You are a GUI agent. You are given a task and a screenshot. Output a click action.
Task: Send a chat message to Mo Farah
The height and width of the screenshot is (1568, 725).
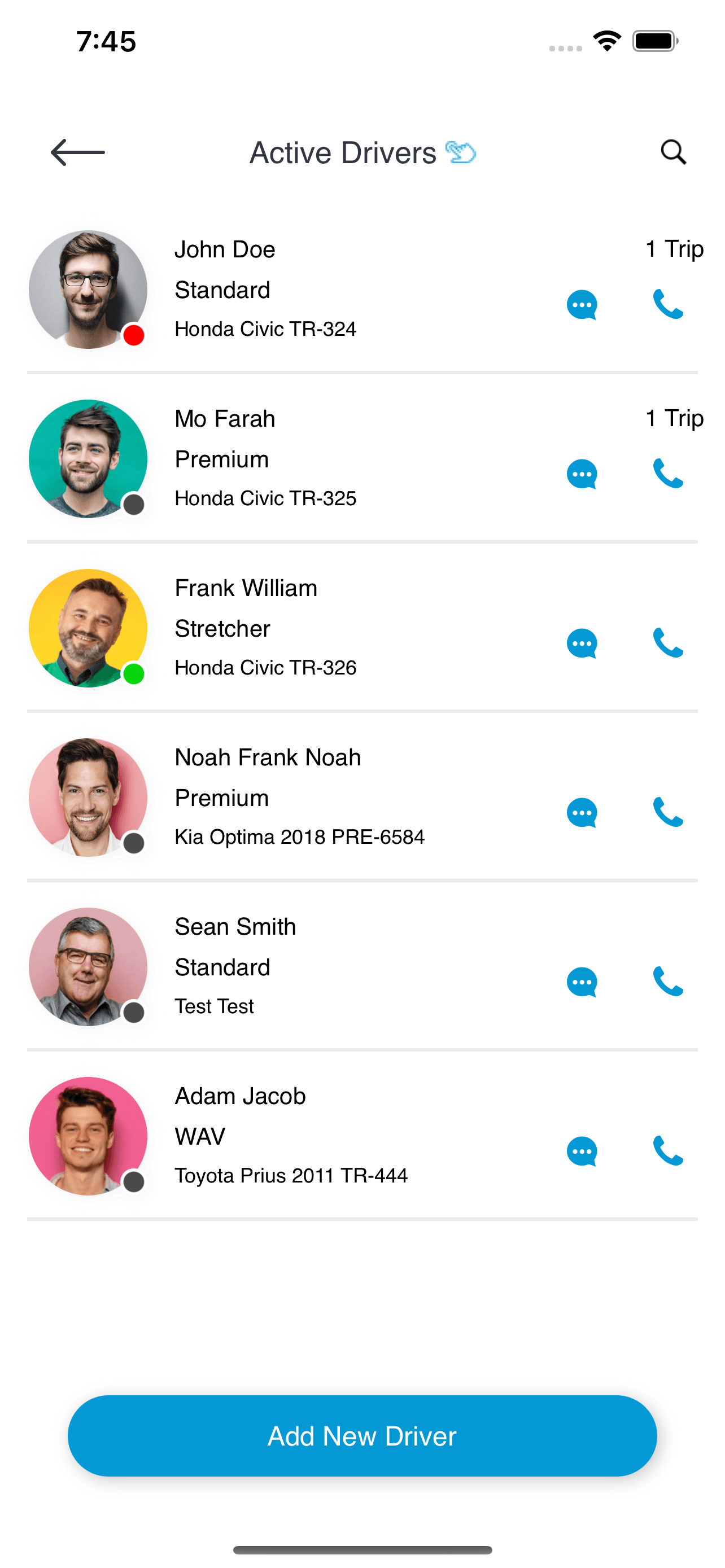(582, 474)
